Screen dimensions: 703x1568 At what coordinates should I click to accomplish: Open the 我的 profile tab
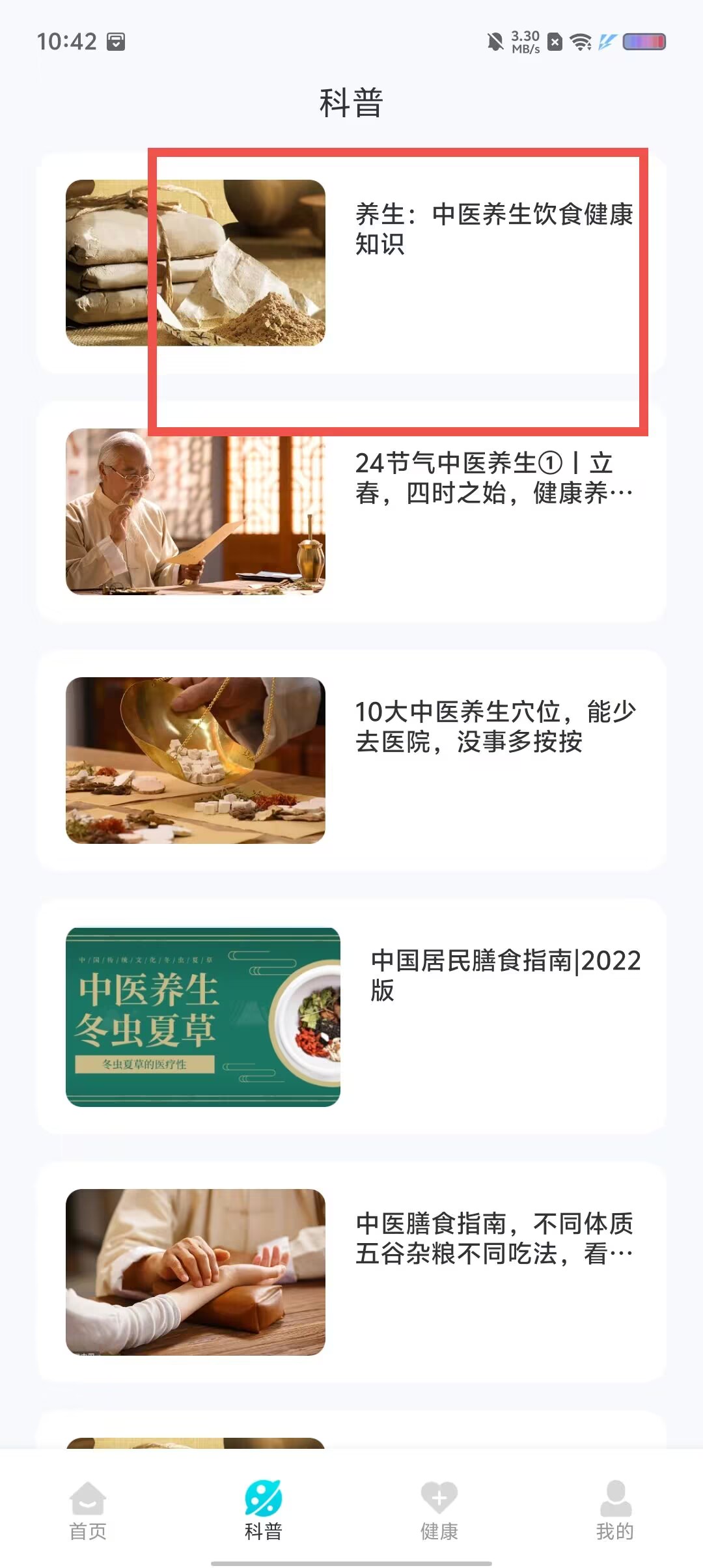pos(615,1510)
